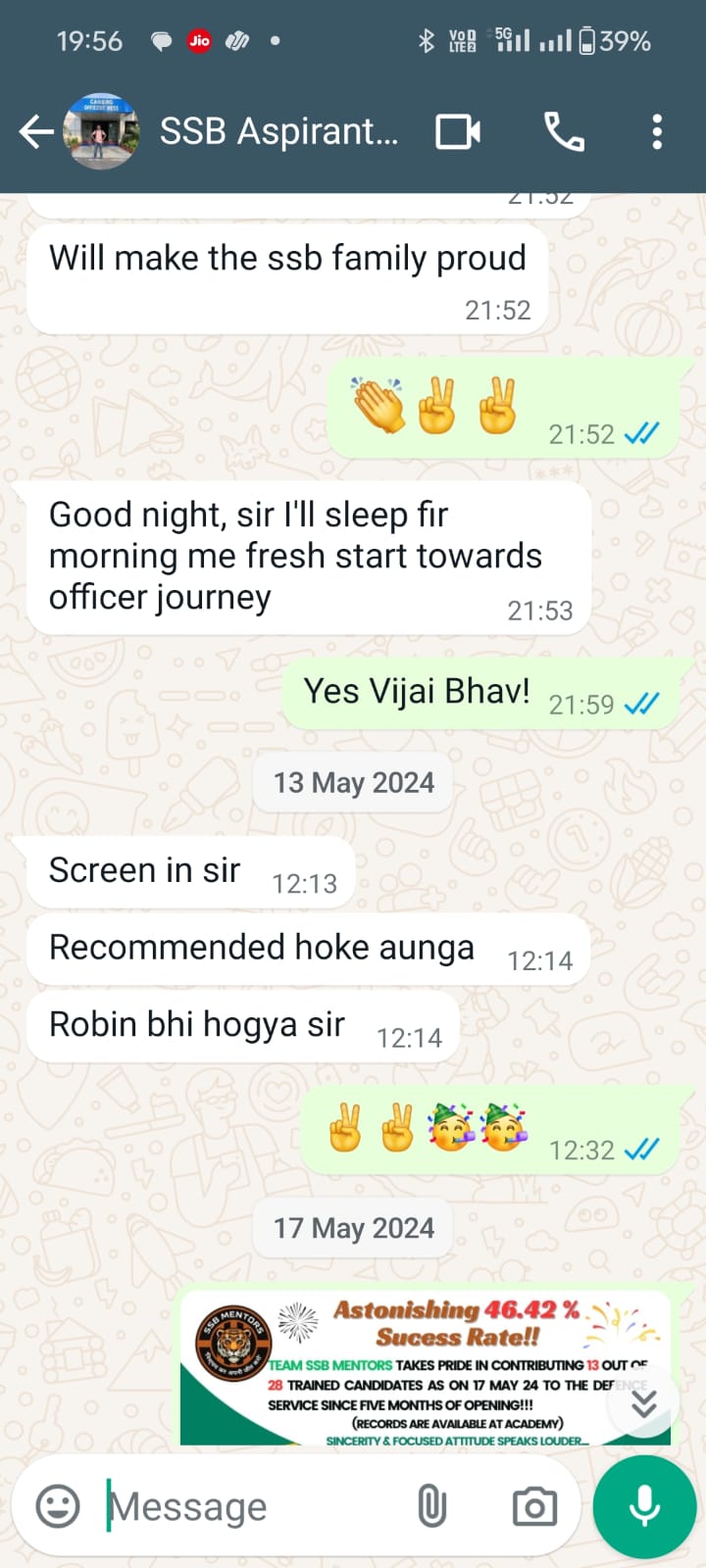This screenshot has width=706, height=1568.
Task: Jump to the latest messages
Action: click(643, 1404)
